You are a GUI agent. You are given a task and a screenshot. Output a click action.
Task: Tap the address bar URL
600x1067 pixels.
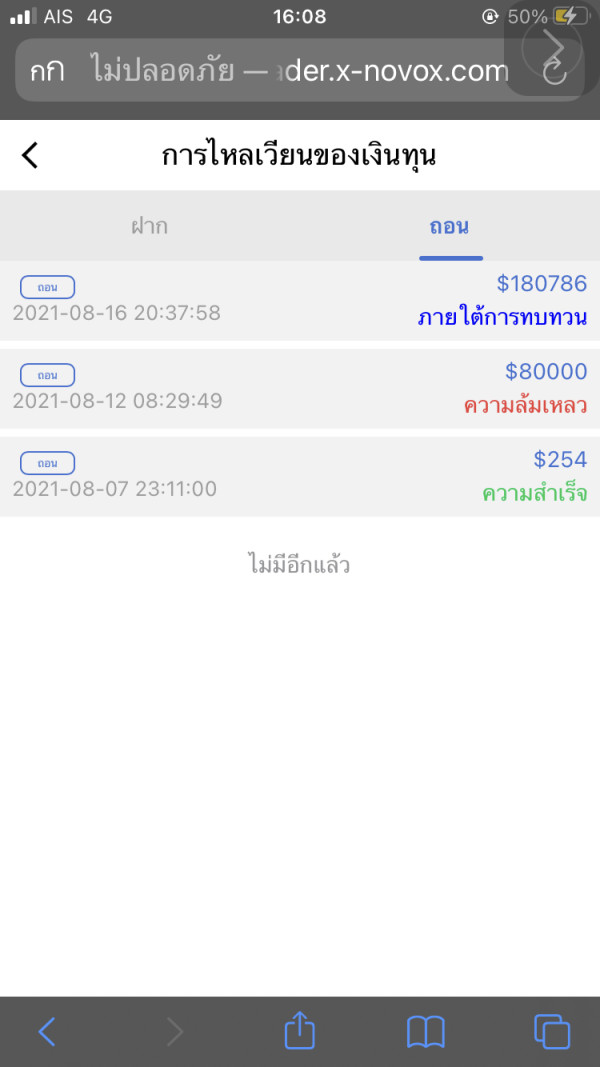coord(300,70)
